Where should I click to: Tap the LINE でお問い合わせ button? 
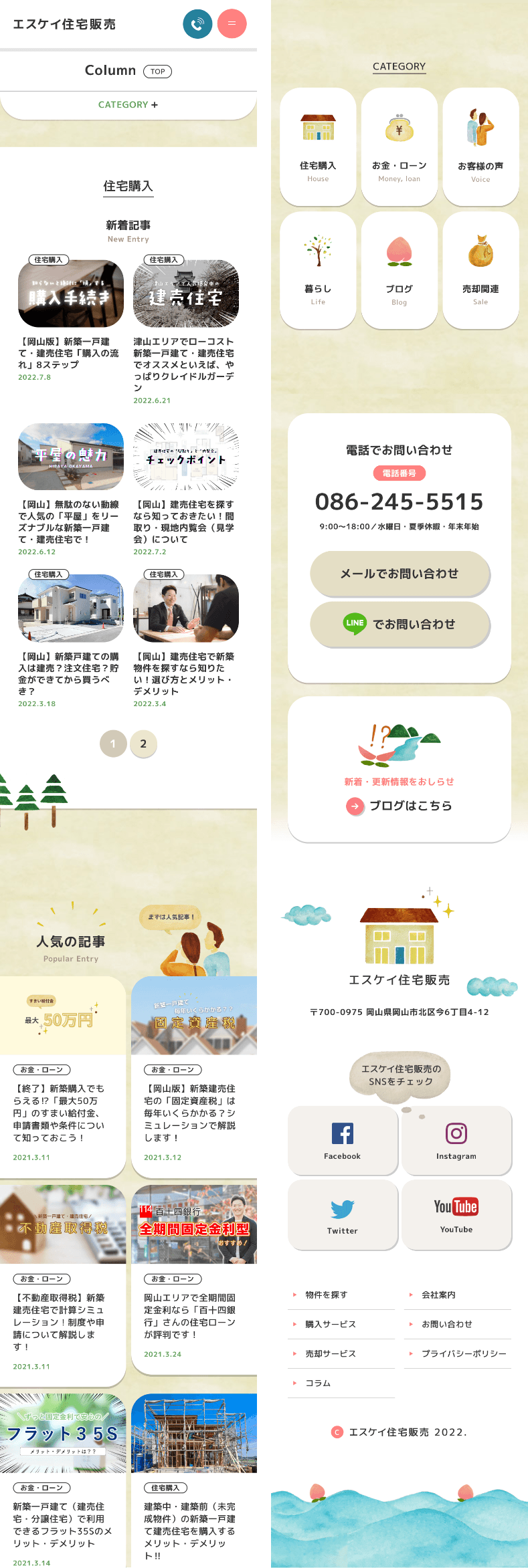pos(400,624)
